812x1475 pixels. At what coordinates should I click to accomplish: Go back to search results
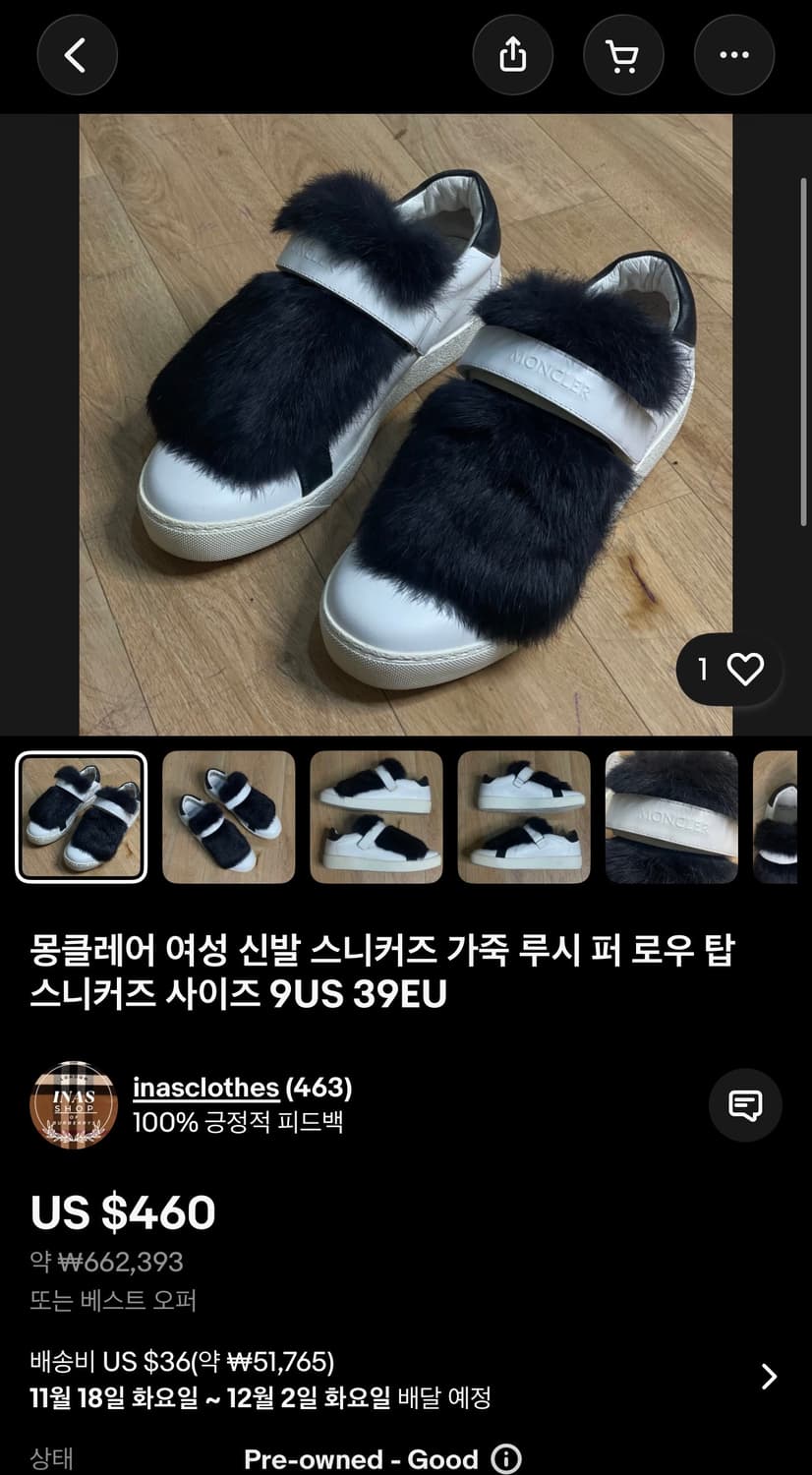click(x=77, y=55)
